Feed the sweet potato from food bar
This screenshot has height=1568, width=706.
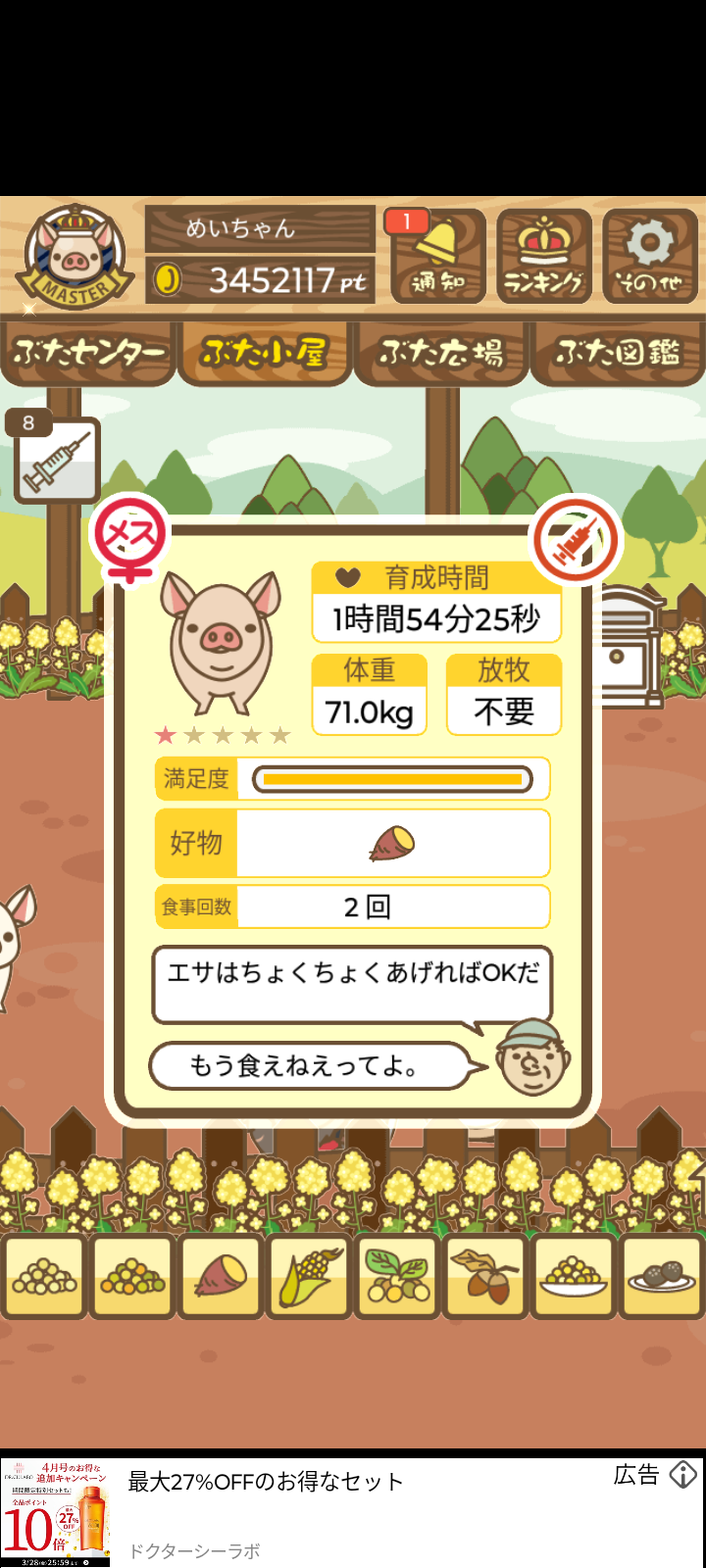click(221, 1276)
